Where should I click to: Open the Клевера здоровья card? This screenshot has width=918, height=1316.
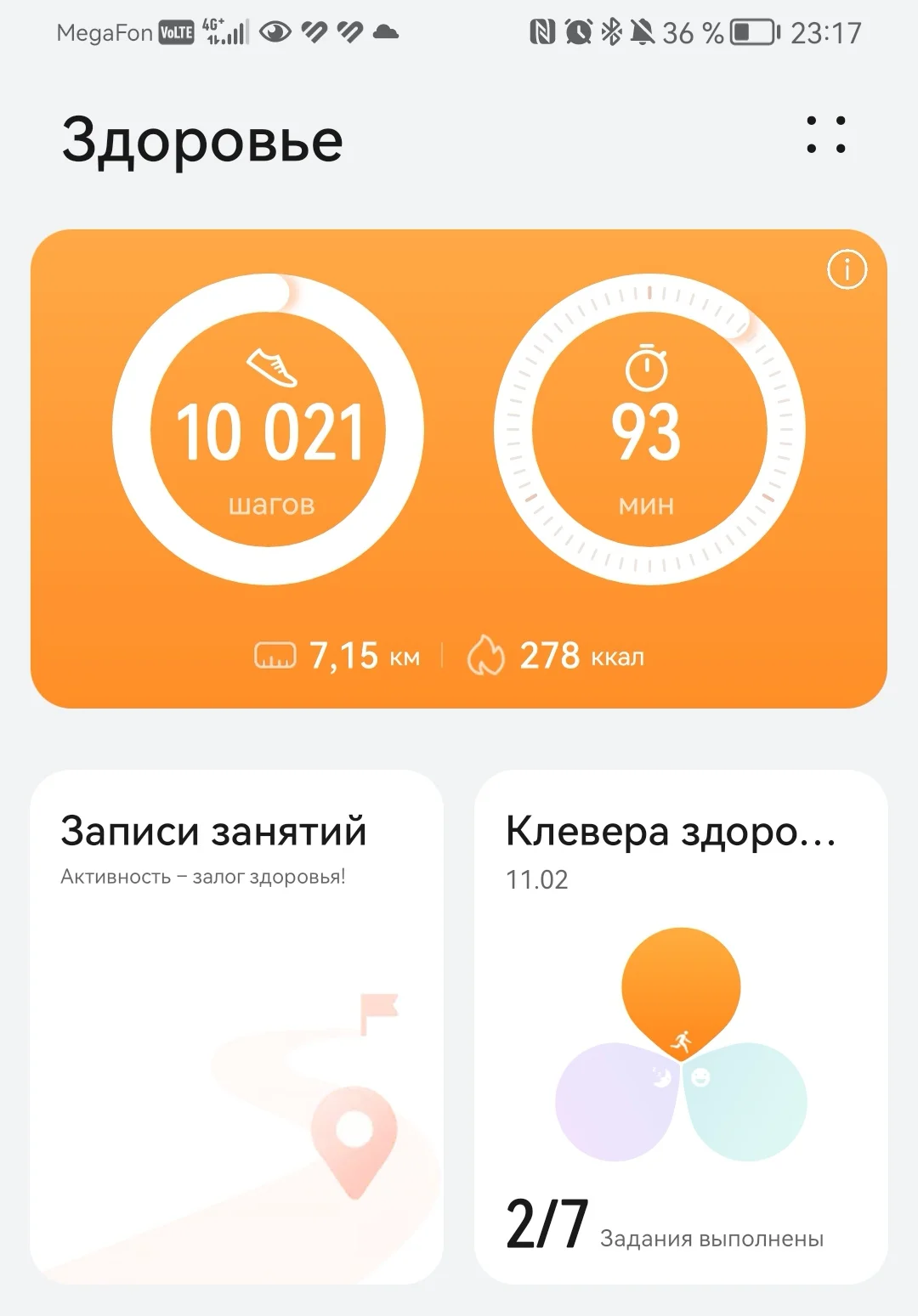click(x=681, y=1026)
